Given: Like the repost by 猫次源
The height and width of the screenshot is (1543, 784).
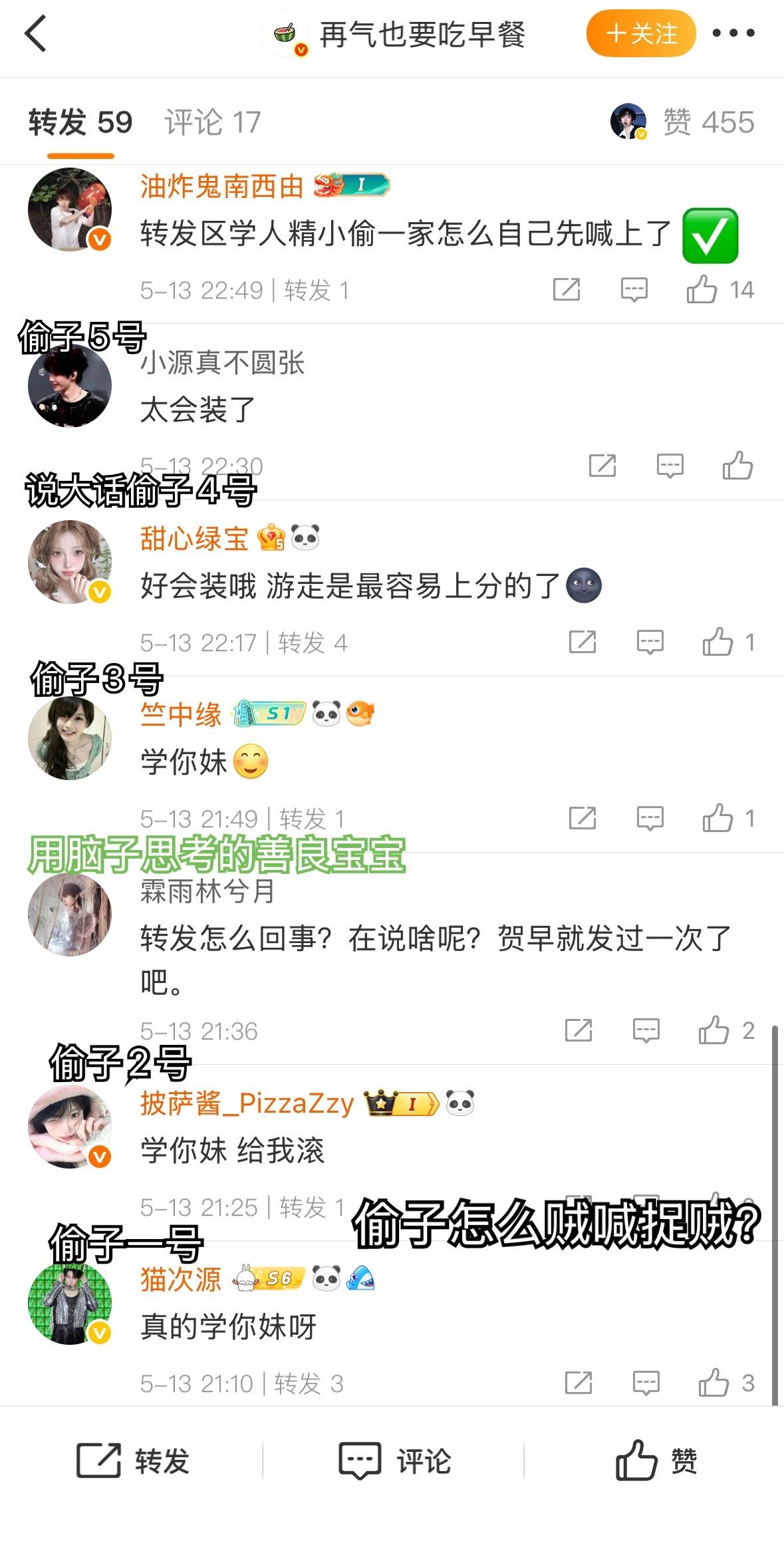Looking at the screenshot, I should point(714,1383).
